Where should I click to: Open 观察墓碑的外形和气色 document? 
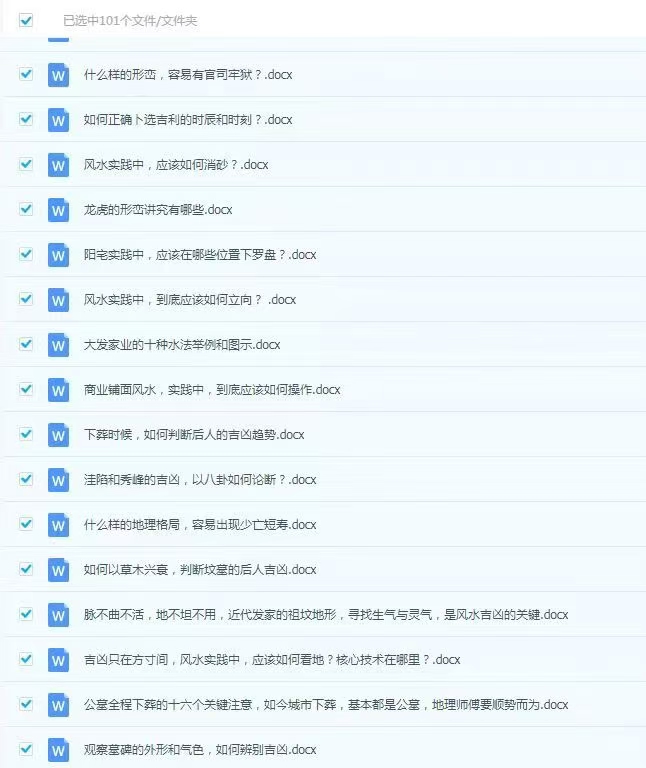(x=199, y=750)
